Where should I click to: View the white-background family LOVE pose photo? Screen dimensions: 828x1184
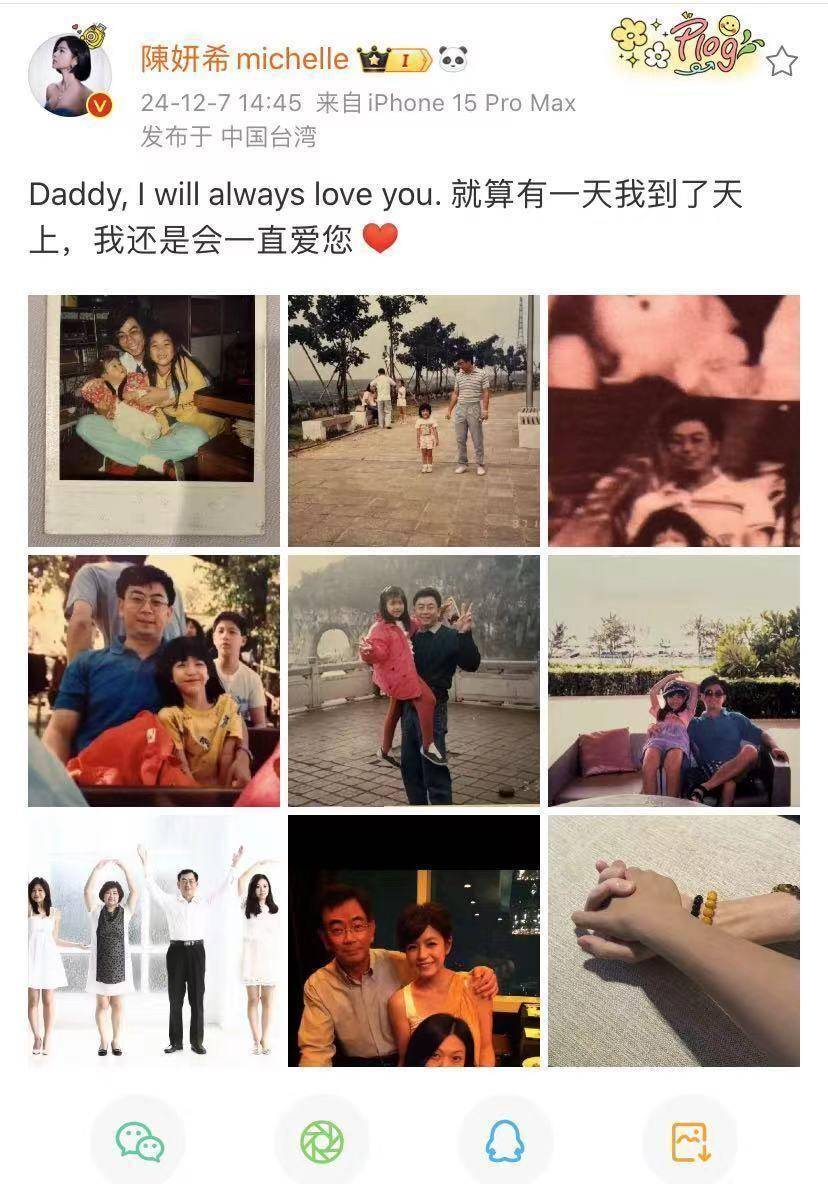coord(154,940)
